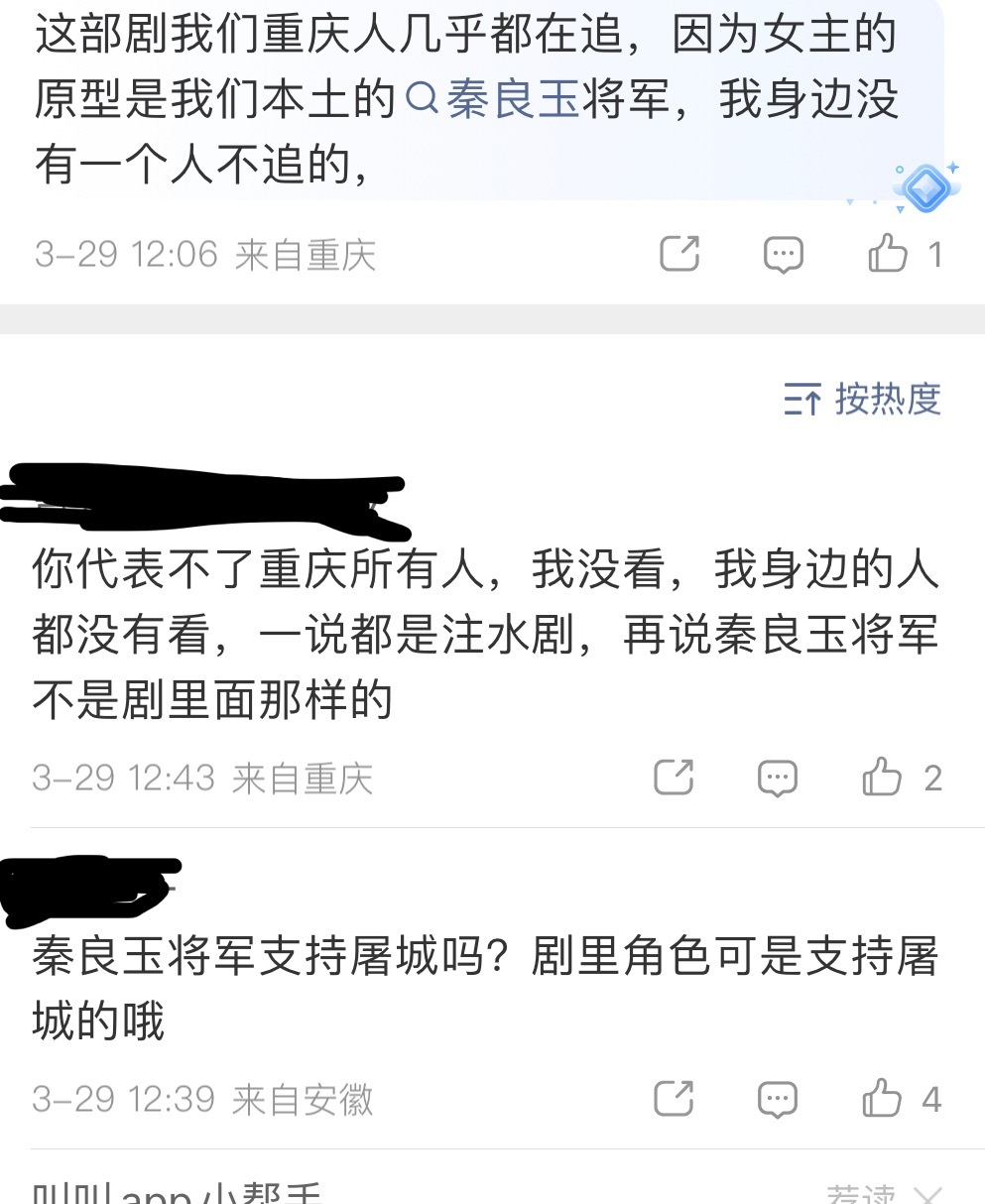Open the share icon on the 12:06 comment
The image size is (985, 1204).
pos(679,254)
